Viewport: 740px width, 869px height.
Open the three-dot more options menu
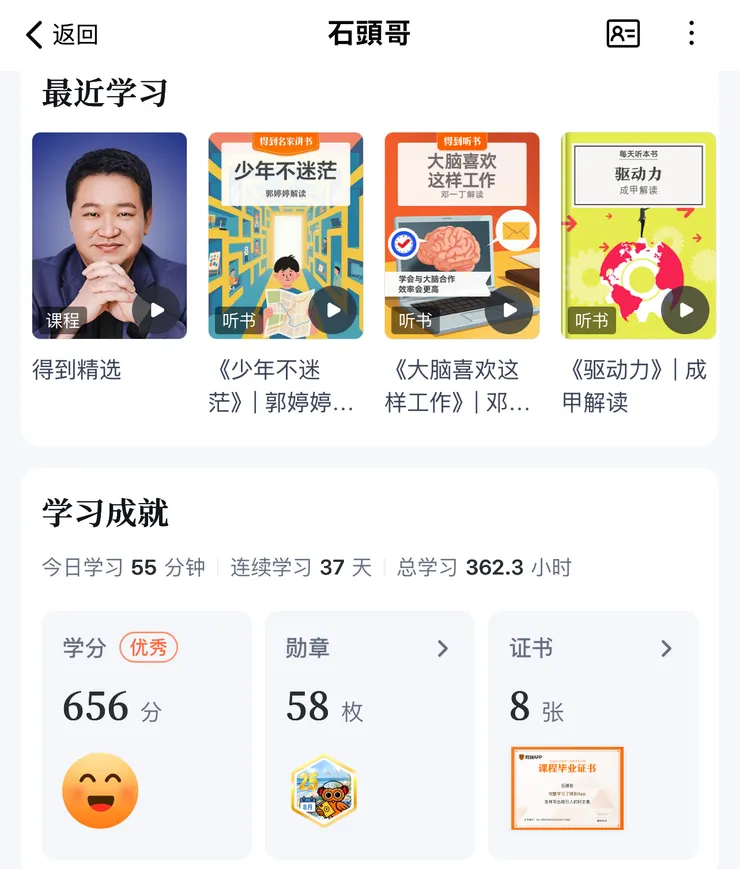pyautogui.click(x=690, y=34)
